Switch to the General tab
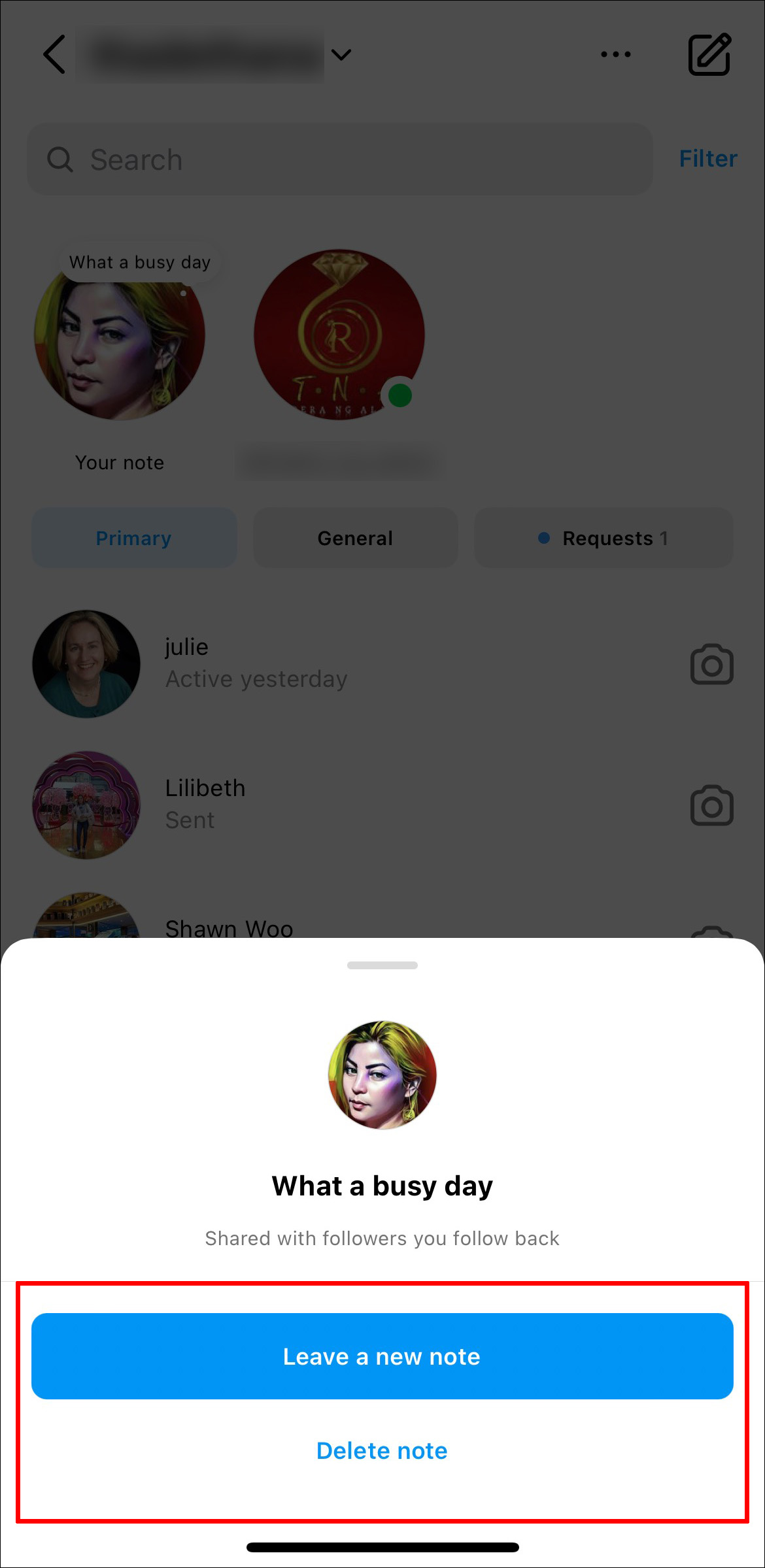Screen dimensions: 765x1568 pyautogui.click(x=355, y=538)
